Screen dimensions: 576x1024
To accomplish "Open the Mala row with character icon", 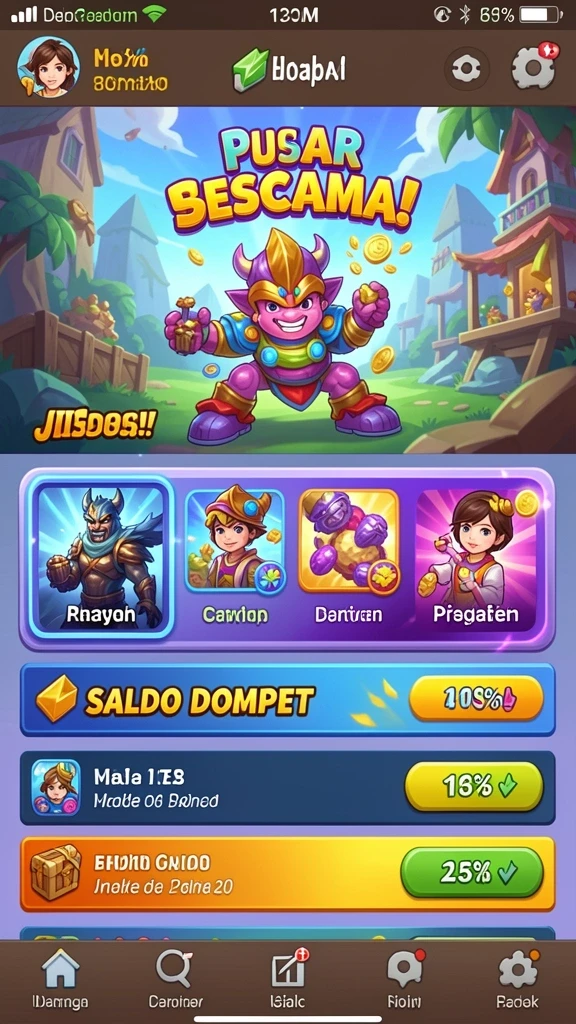I will point(288,788).
